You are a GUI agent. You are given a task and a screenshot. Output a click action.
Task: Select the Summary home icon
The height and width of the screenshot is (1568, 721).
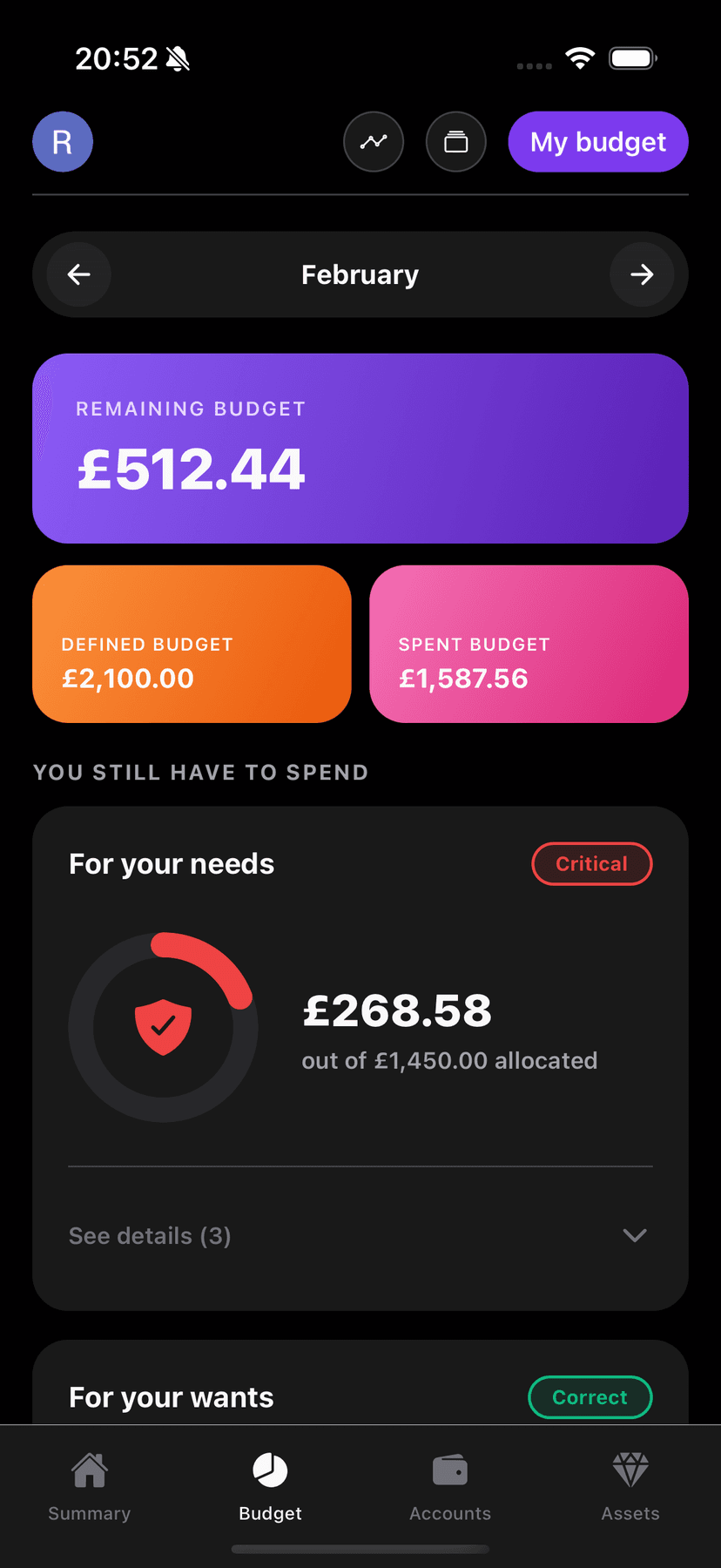point(89,1469)
